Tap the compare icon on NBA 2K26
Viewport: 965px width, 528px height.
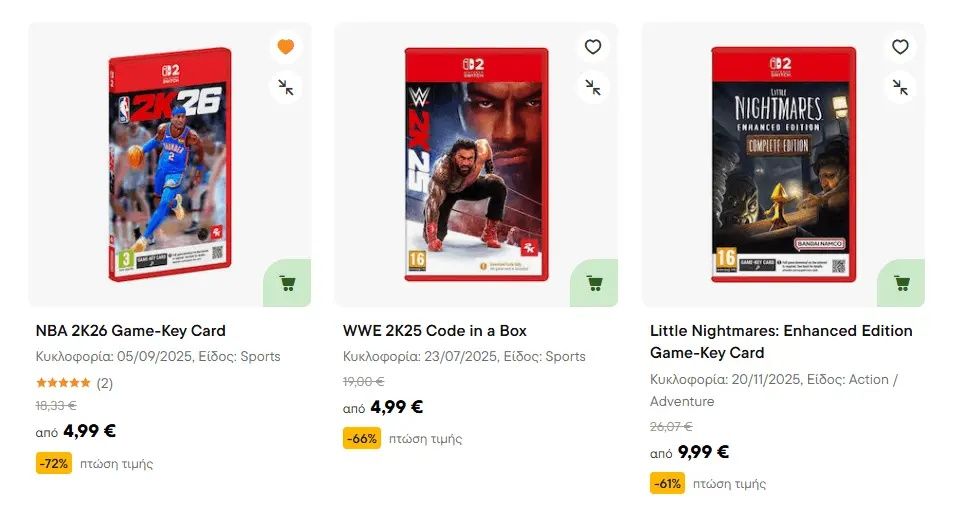[286, 87]
